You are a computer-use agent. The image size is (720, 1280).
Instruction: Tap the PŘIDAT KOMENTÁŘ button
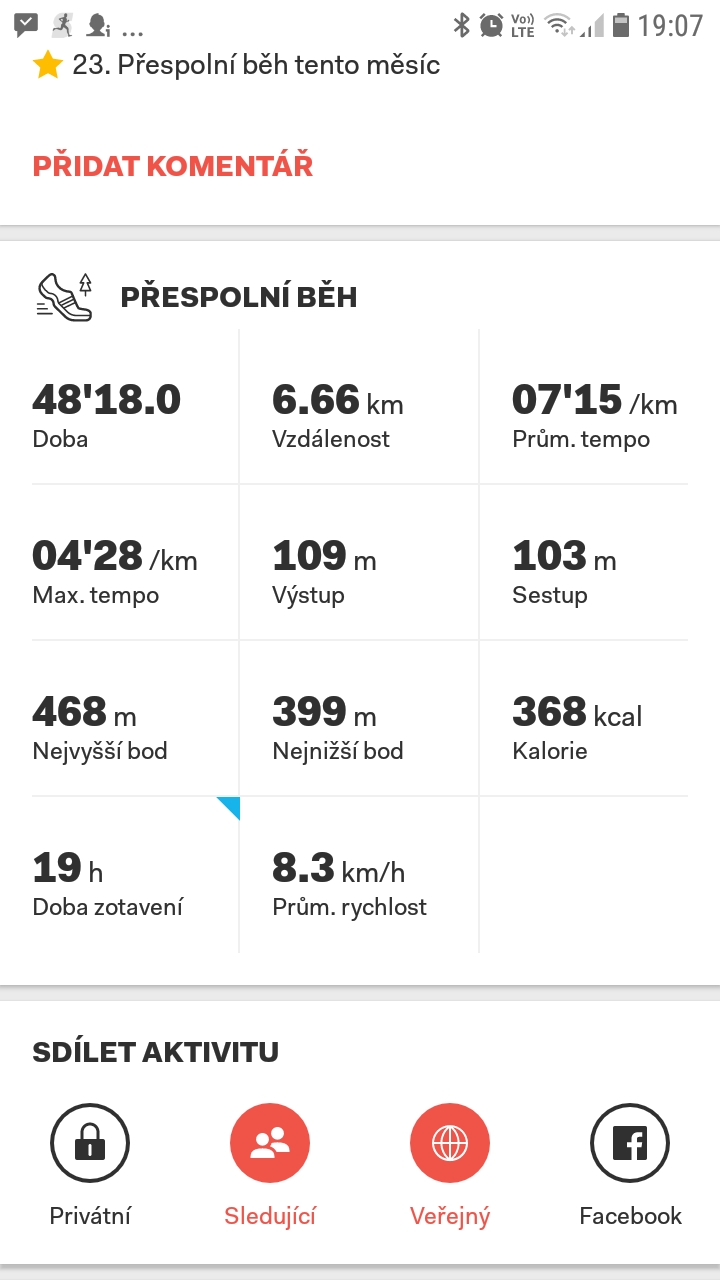click(x=173, y=165)
